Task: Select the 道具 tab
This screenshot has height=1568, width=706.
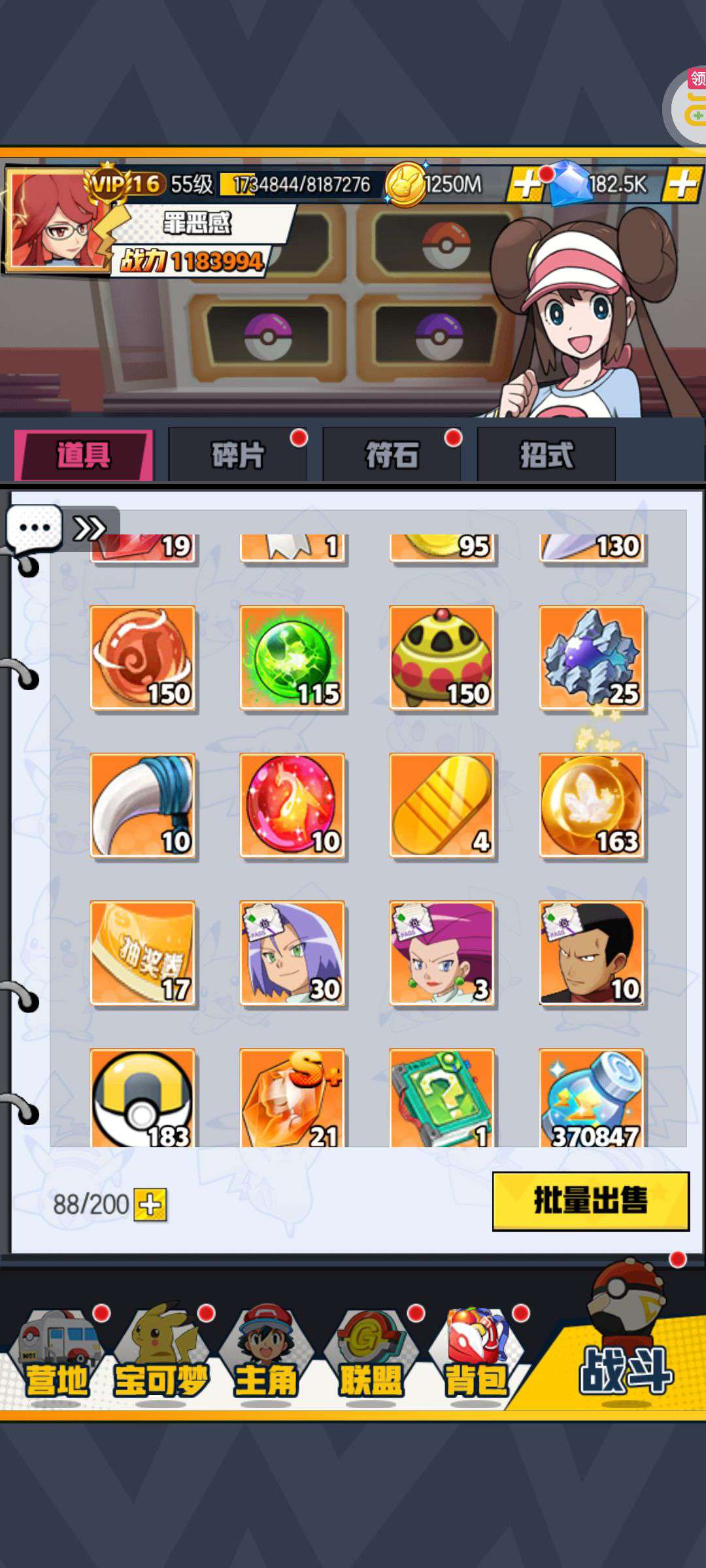Action: [x=84, y=455]
